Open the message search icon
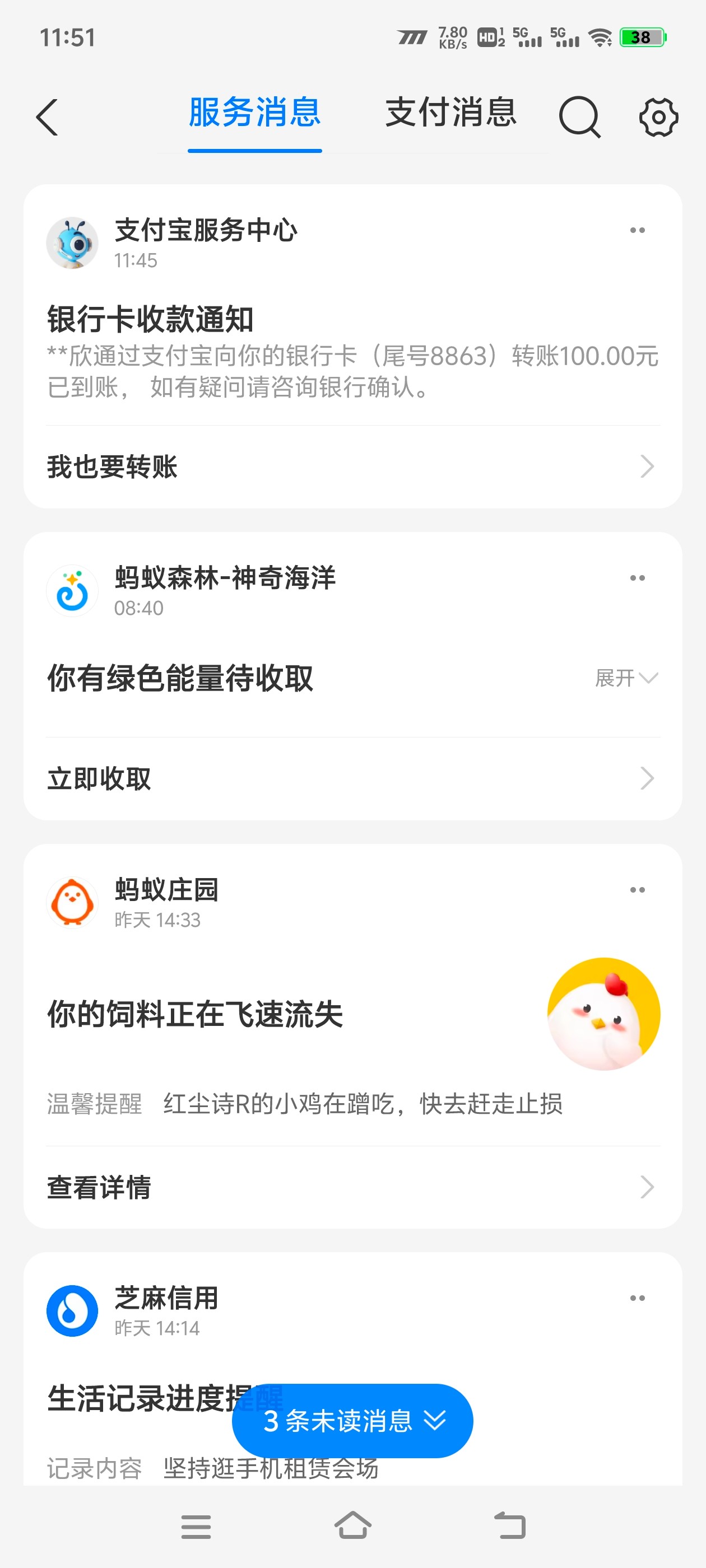This screenshot has width=706, height=1568. click(x=579, y=117)
